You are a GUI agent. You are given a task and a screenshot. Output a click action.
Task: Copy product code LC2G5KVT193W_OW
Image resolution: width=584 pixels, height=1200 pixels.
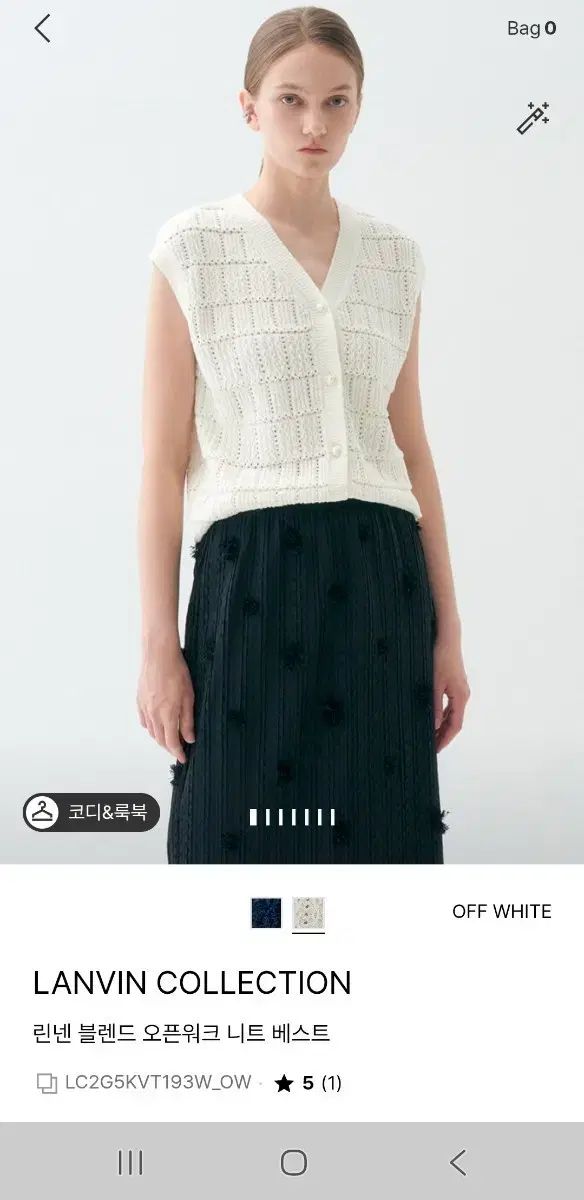(144, 1082)
